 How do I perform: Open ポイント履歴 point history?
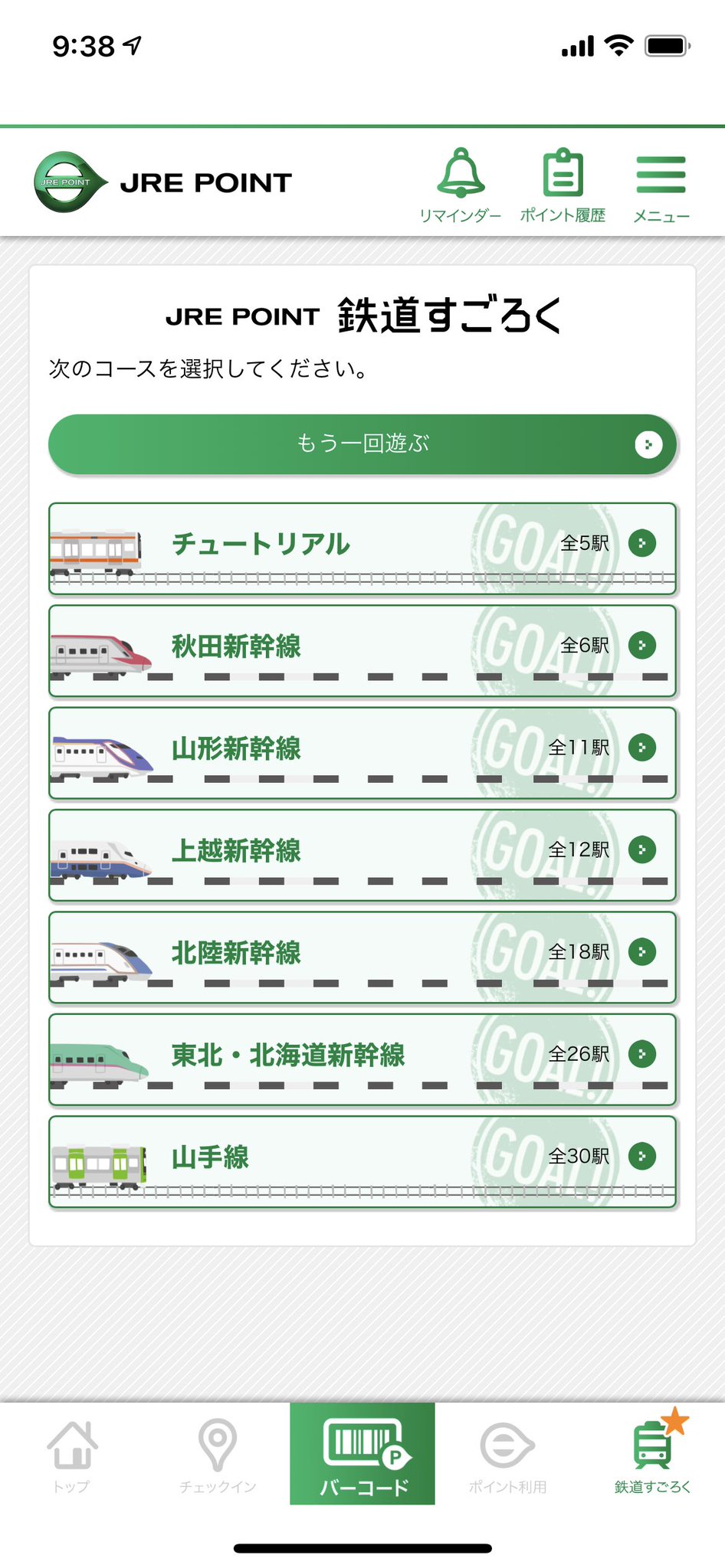(x=563, y=185)
